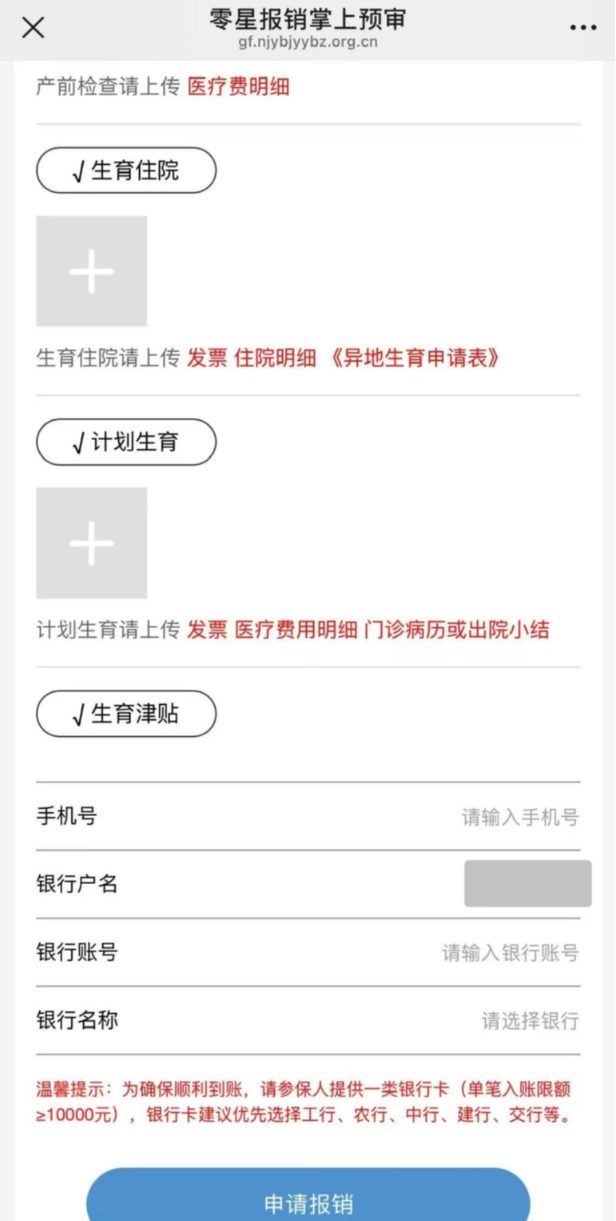616x1221 pixels.
Task: Toggle the 生育津贴 option
Action: [126, 714]
